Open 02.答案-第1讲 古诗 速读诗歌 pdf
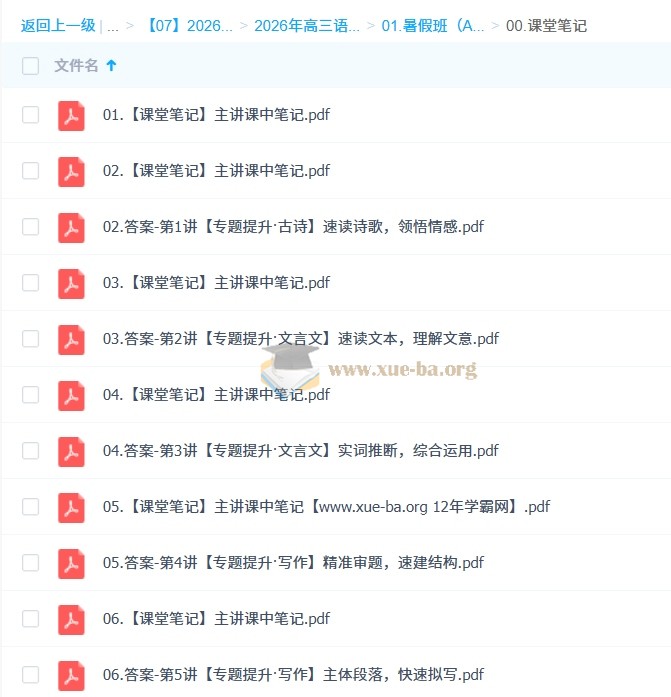 pos(293,227)
